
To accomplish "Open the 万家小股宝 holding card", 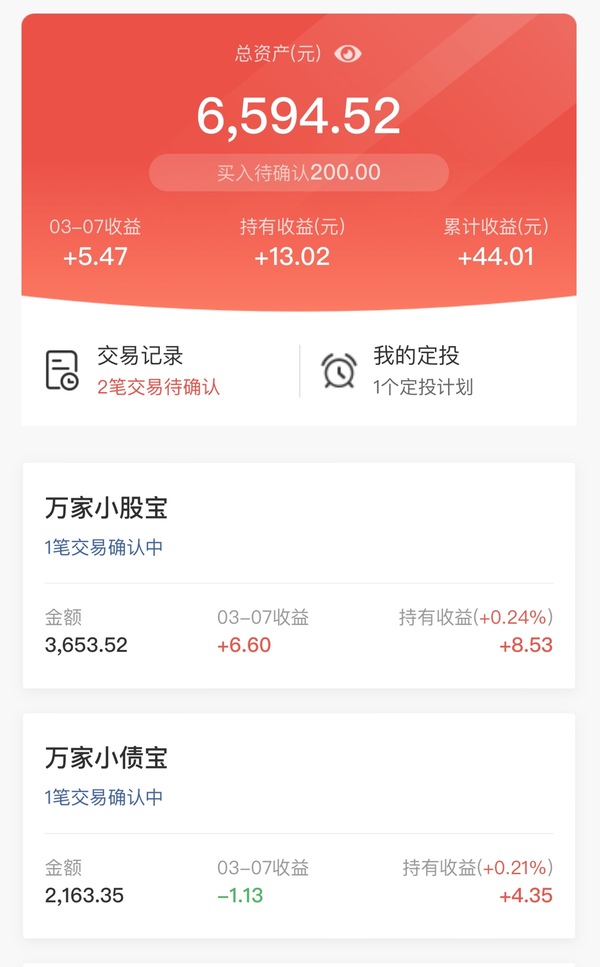I will coord(299,575).
